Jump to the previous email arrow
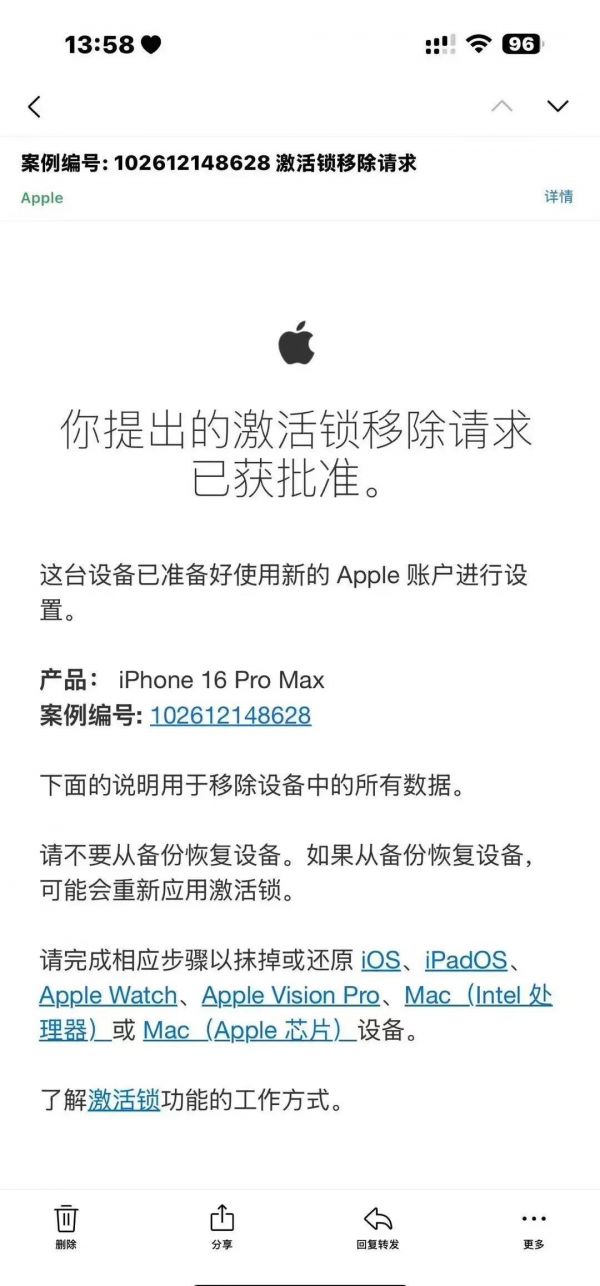Image resolution: width=600 pixels, height=1286 pixels. [502, 106]
